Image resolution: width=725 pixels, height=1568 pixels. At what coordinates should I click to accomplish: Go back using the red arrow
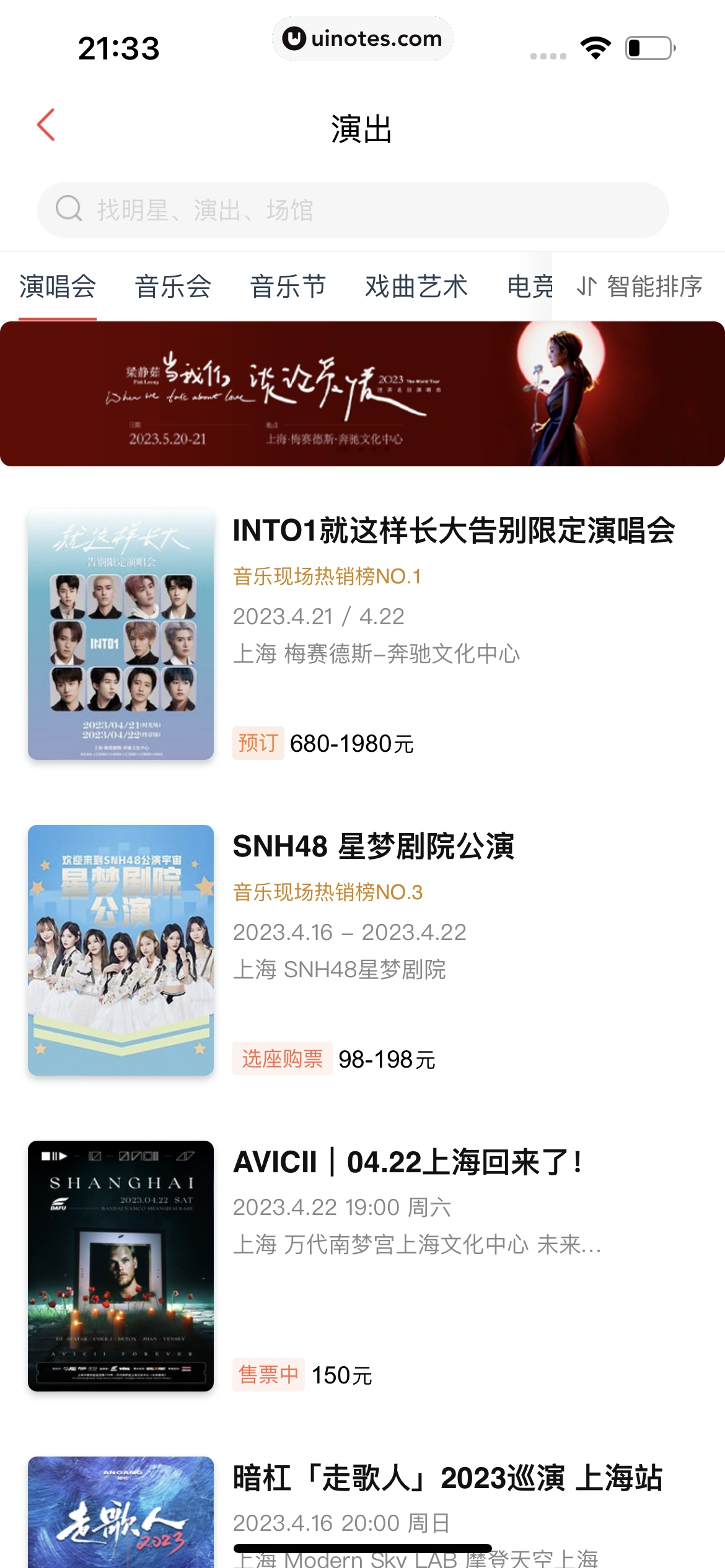(x=46, y=125)
